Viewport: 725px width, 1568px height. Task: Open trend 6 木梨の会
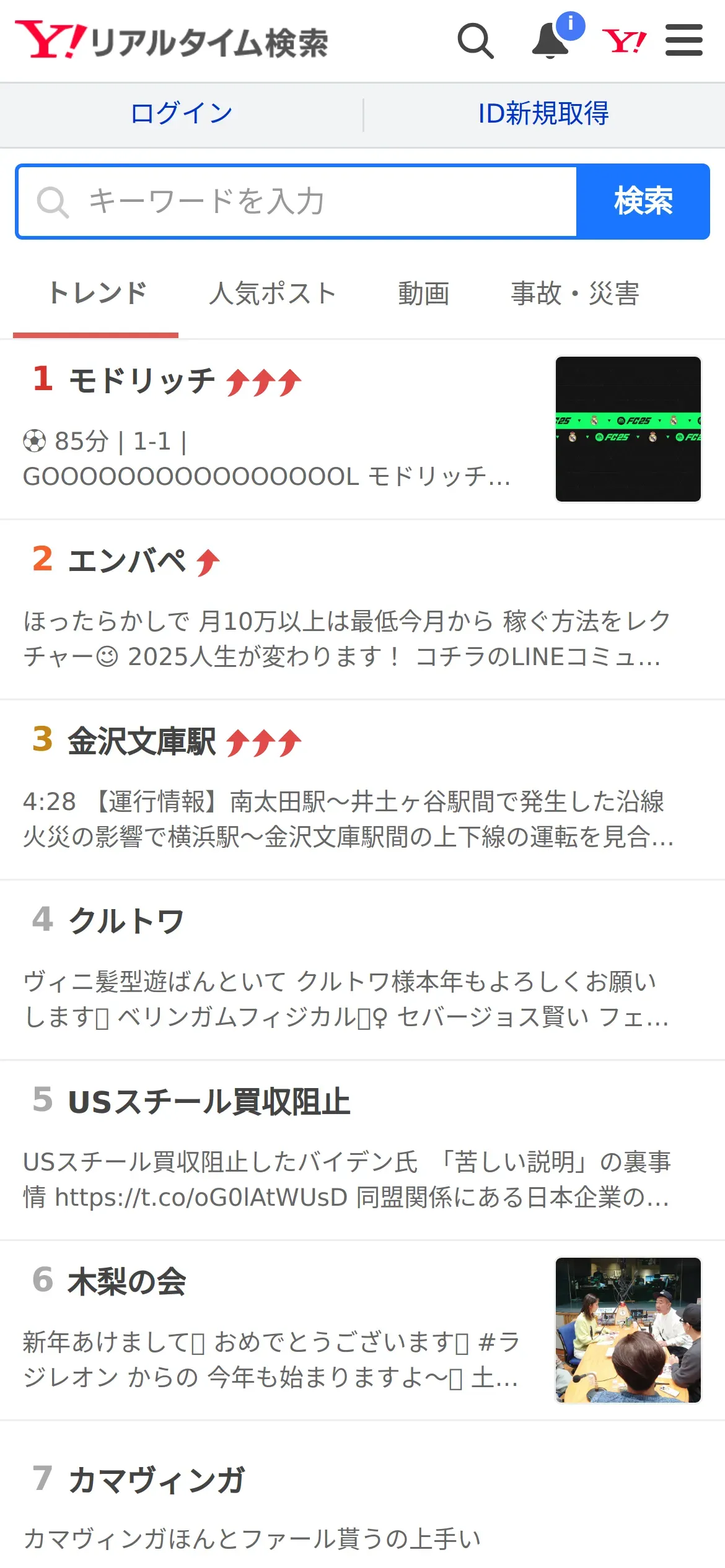[x=362, y=1331]
